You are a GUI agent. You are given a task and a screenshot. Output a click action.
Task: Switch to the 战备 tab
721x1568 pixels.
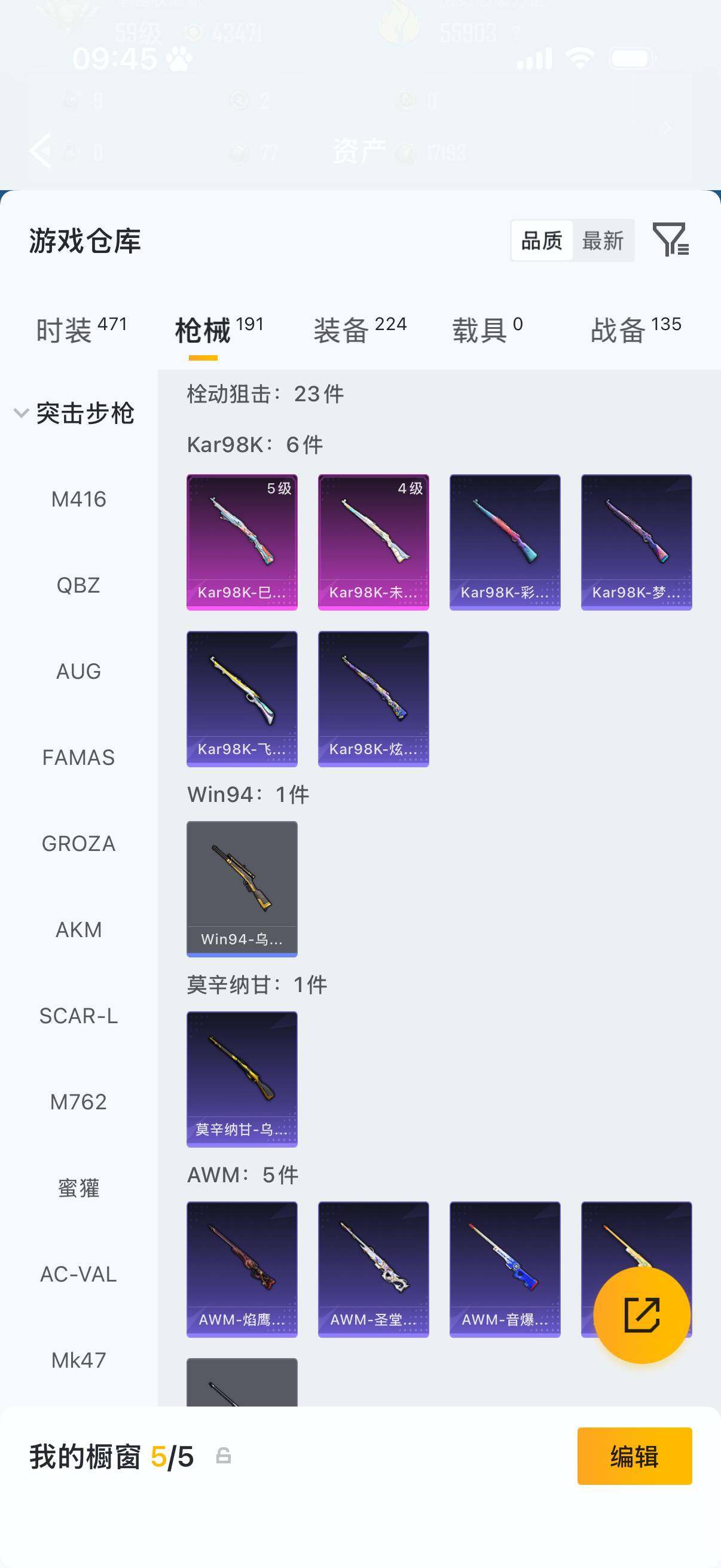[636, 330]
